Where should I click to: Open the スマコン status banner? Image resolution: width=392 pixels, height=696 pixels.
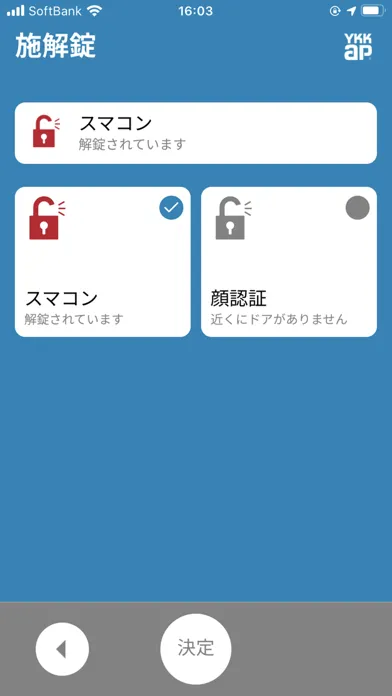point(196,133)
